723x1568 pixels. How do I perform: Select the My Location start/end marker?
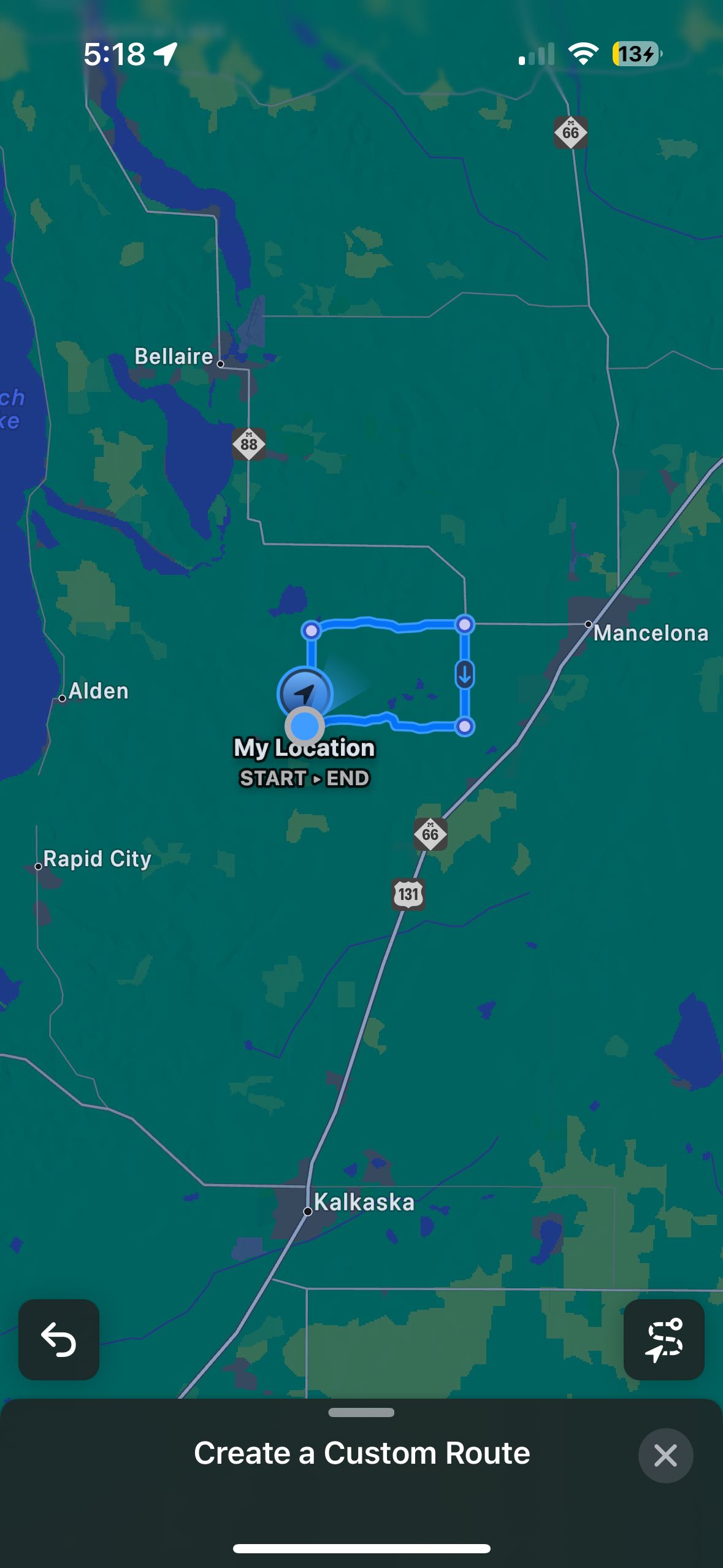[x=305, y=726]
